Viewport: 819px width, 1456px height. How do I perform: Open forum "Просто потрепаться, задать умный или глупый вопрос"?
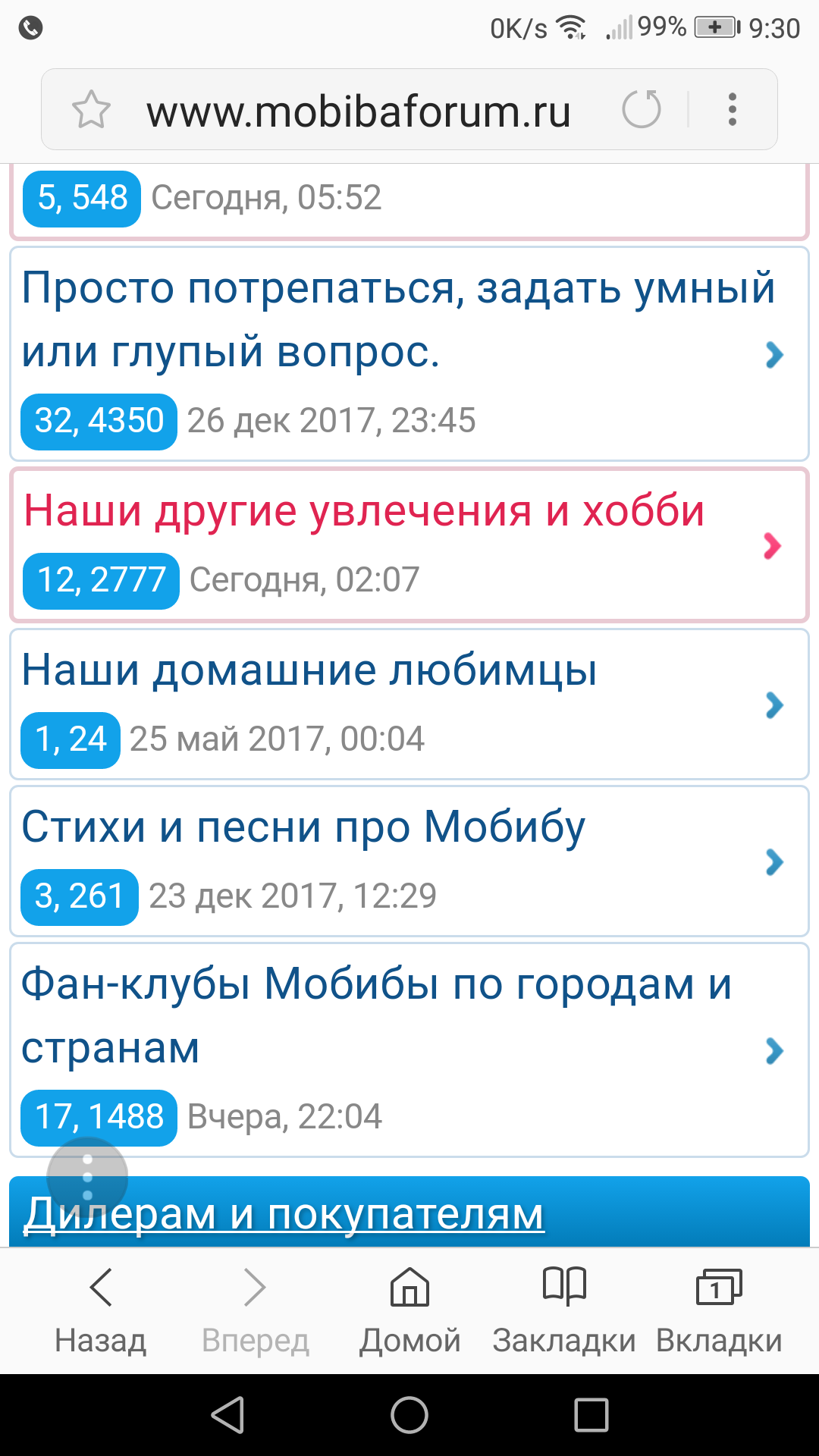coord(398,319)
